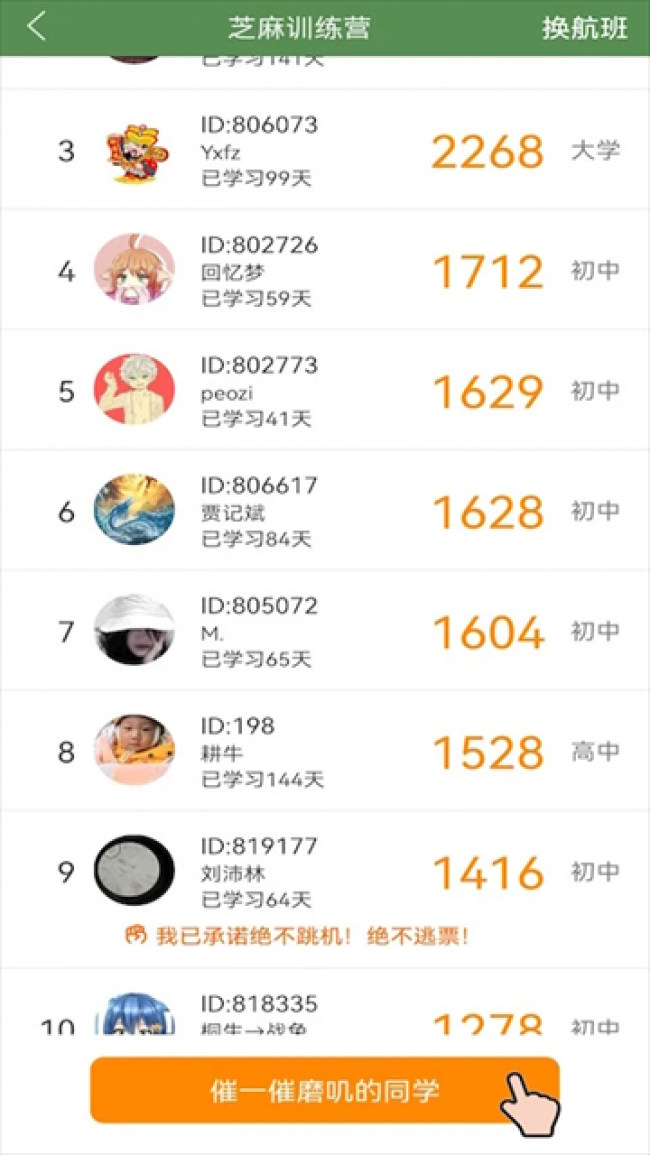650x1155 pixels.
Task: Open the row for user M.
Action: 325,631
